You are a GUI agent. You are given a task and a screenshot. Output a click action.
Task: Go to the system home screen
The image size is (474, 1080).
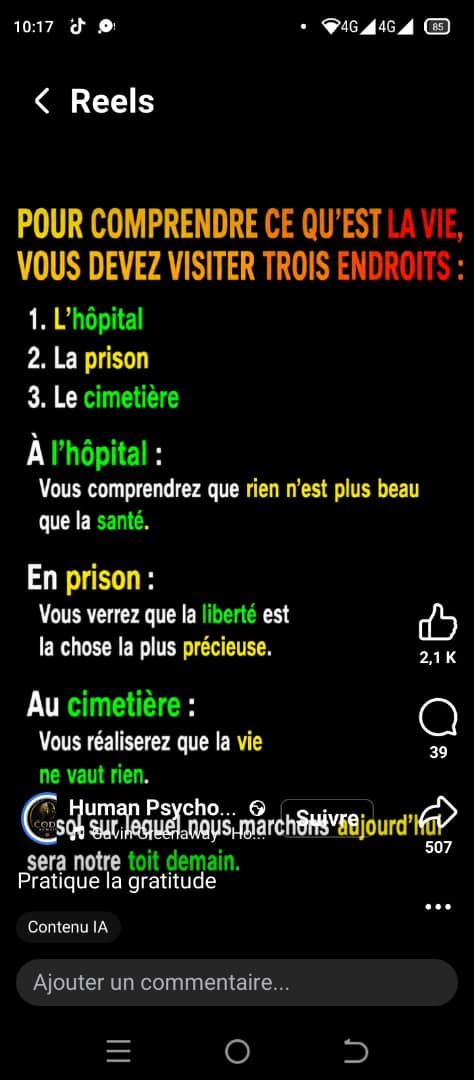coord(237,1051)
